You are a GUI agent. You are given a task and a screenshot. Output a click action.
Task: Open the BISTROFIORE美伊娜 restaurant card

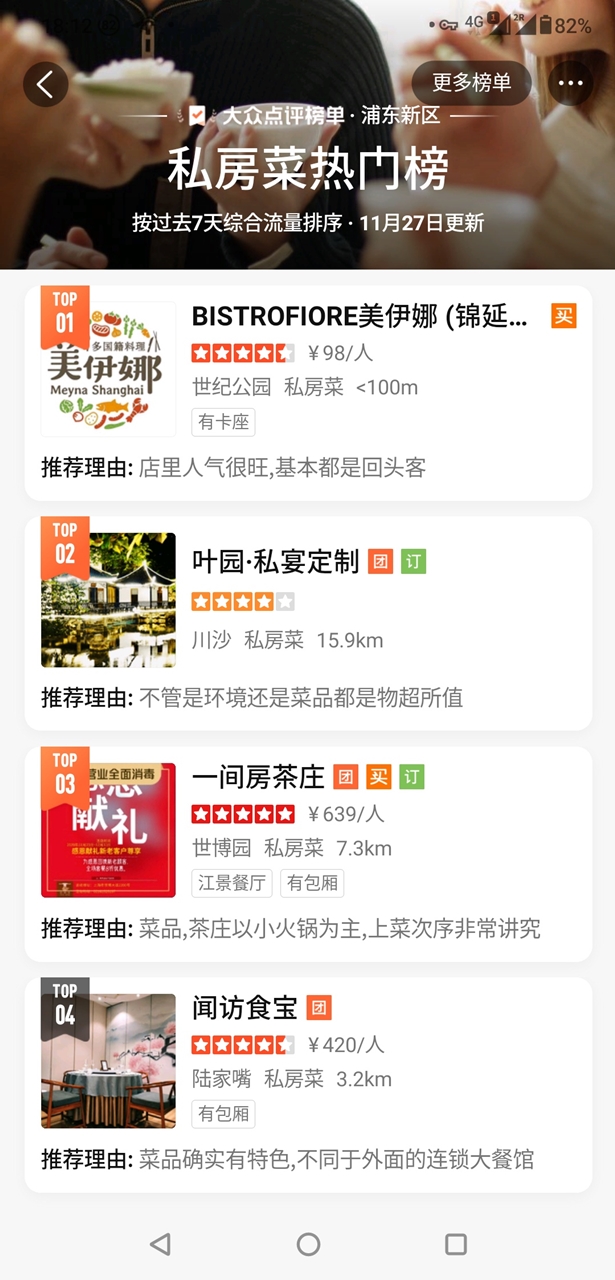(x=308, y=393)
